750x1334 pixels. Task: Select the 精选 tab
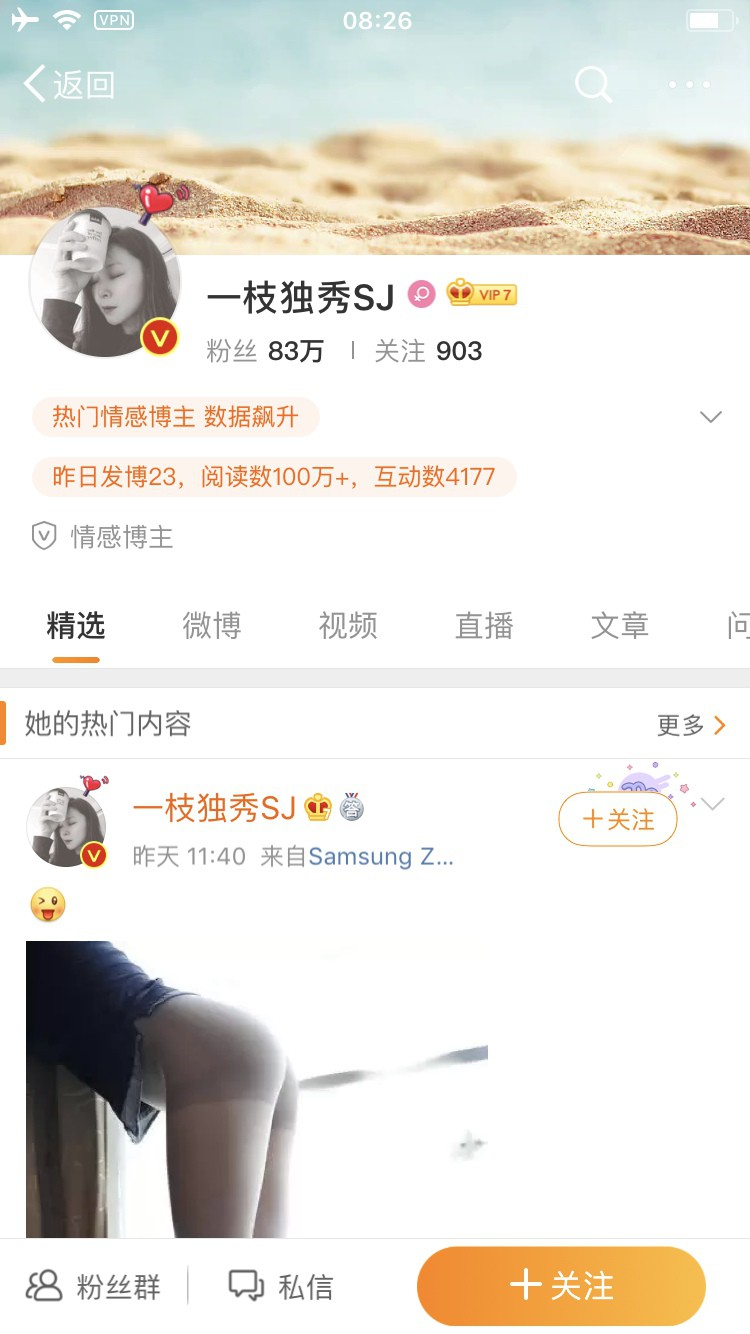point(76,626)
